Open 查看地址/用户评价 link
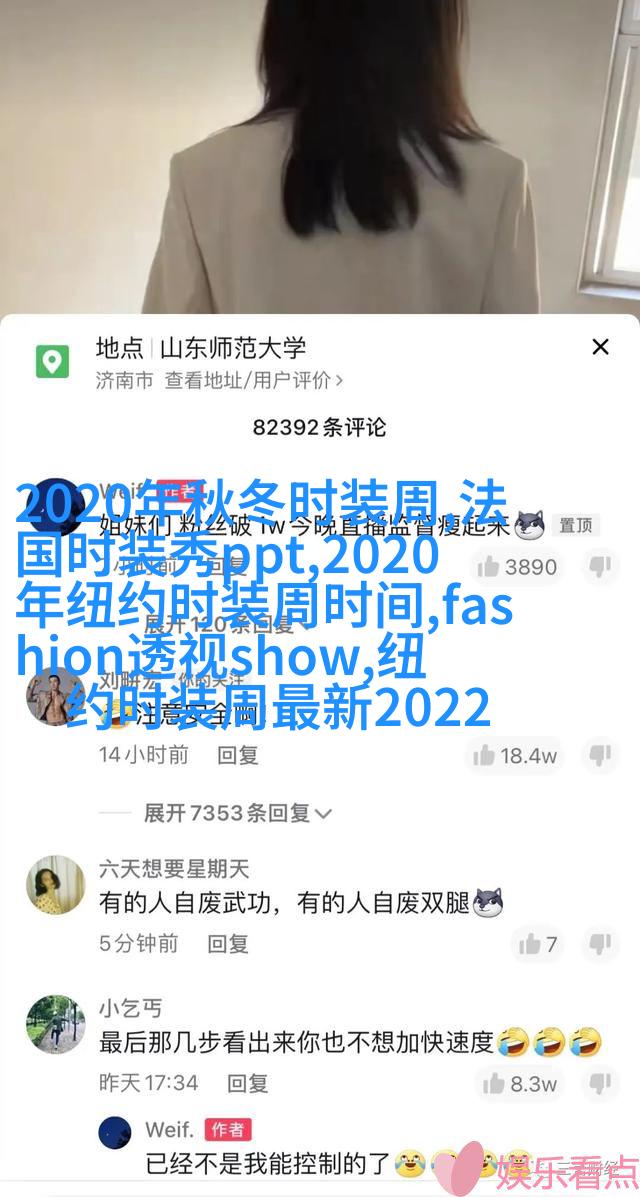 254,380
